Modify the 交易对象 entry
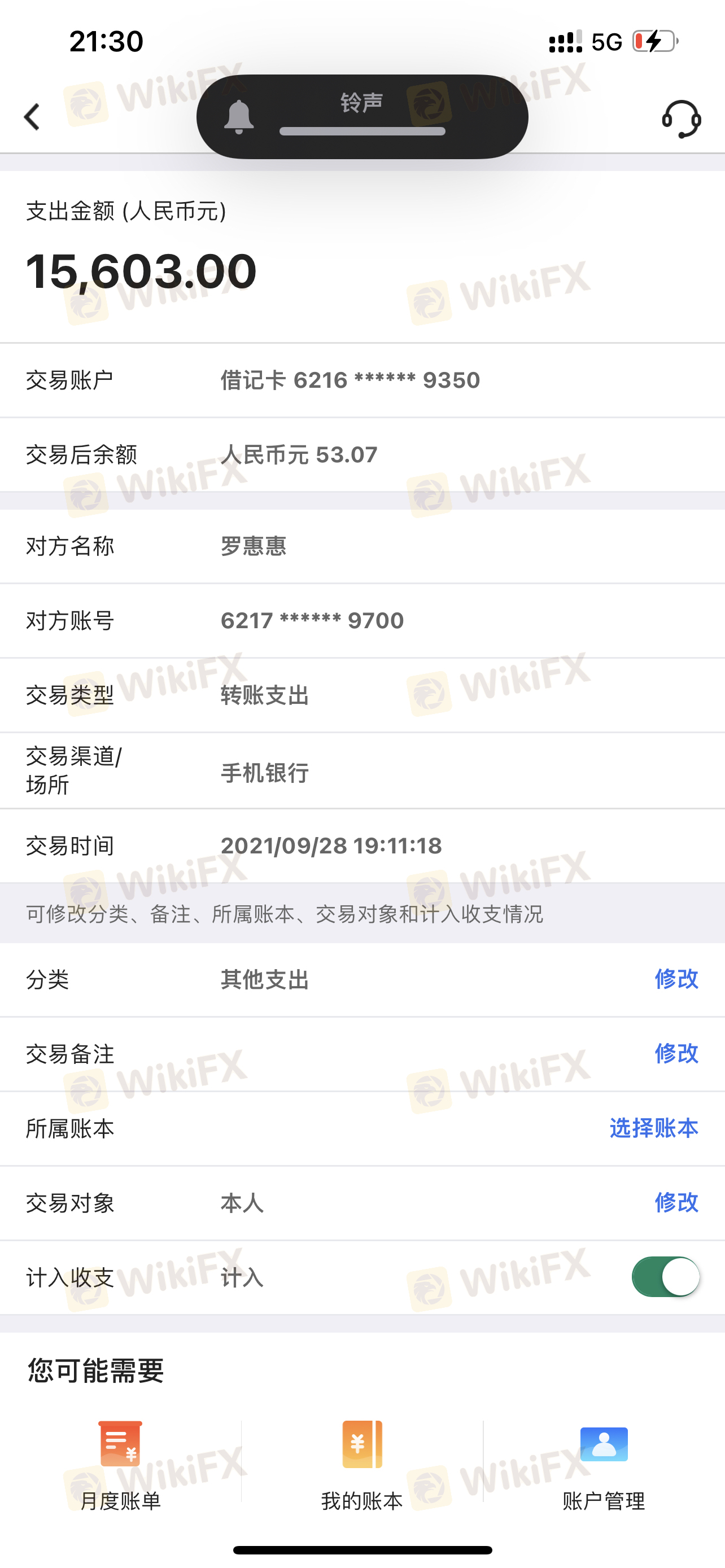 click(x=676, y=1202)
